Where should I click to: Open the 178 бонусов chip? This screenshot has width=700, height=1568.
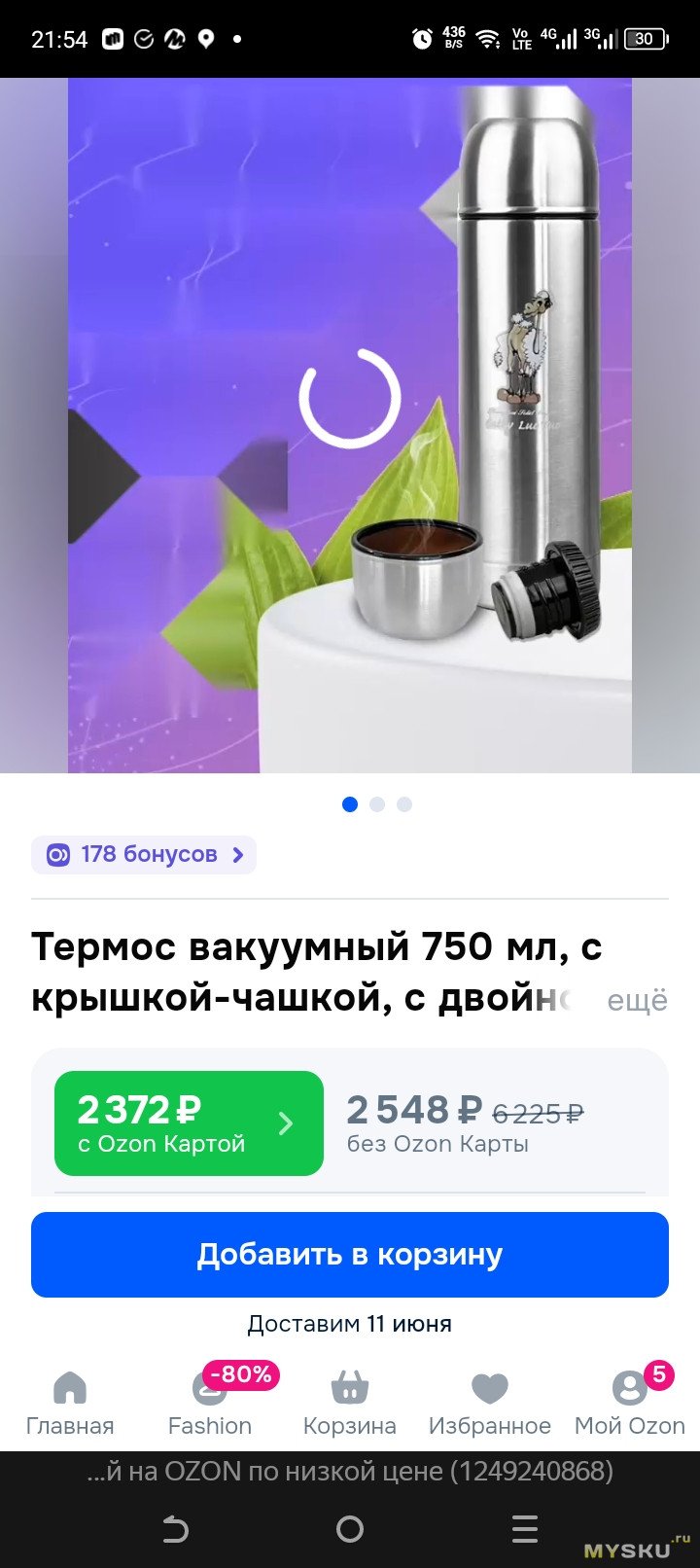point(144,855)
